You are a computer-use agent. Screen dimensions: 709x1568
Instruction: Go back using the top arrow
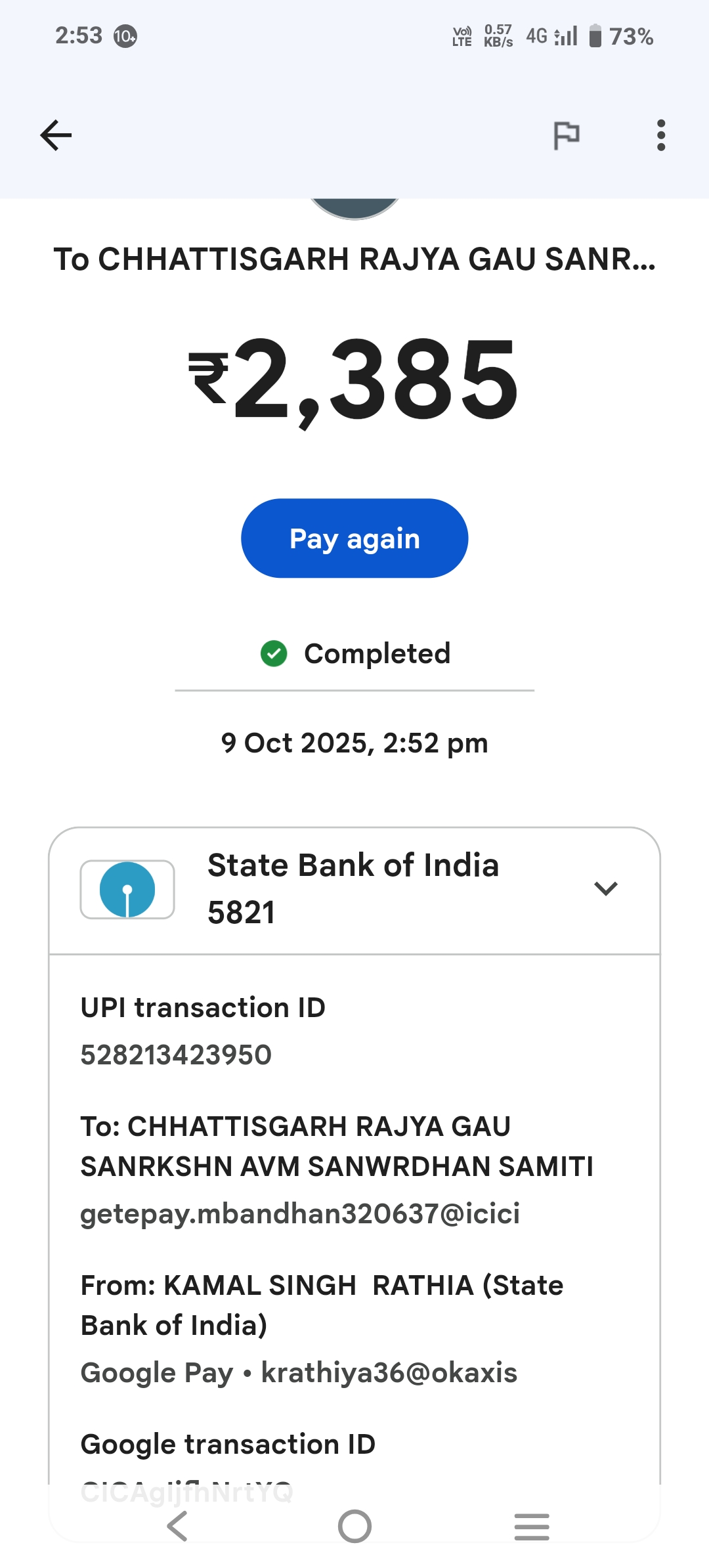pyautogui.click(x=56, y=135)
